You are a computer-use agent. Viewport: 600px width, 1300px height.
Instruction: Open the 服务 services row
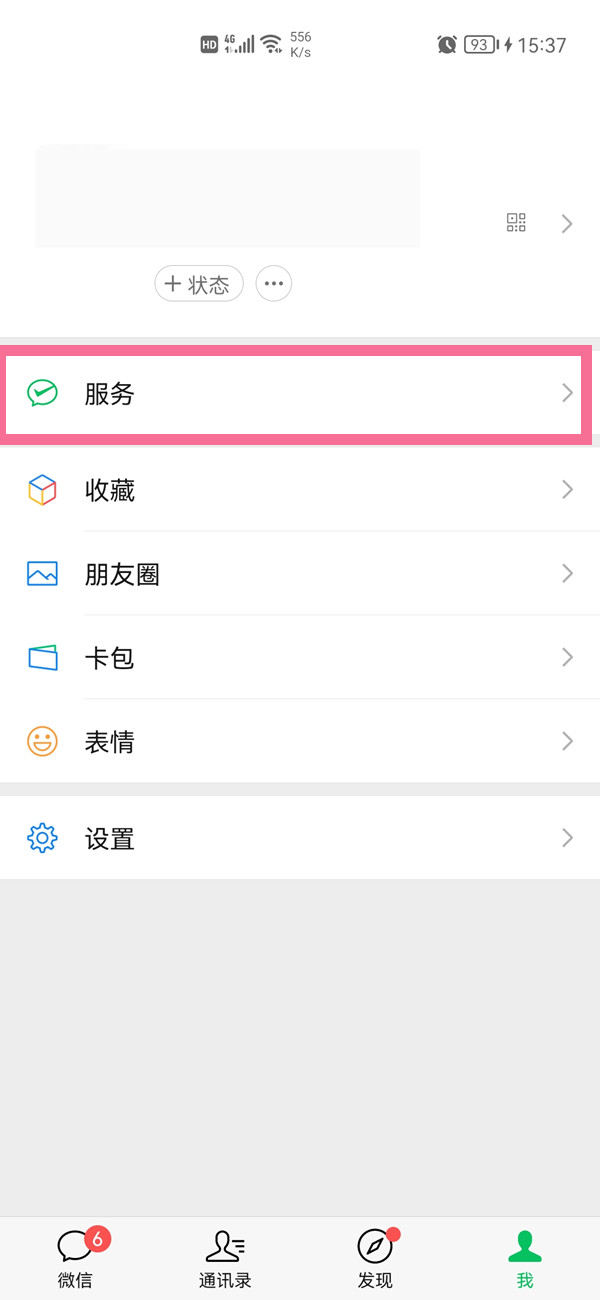tap(300, 394)
